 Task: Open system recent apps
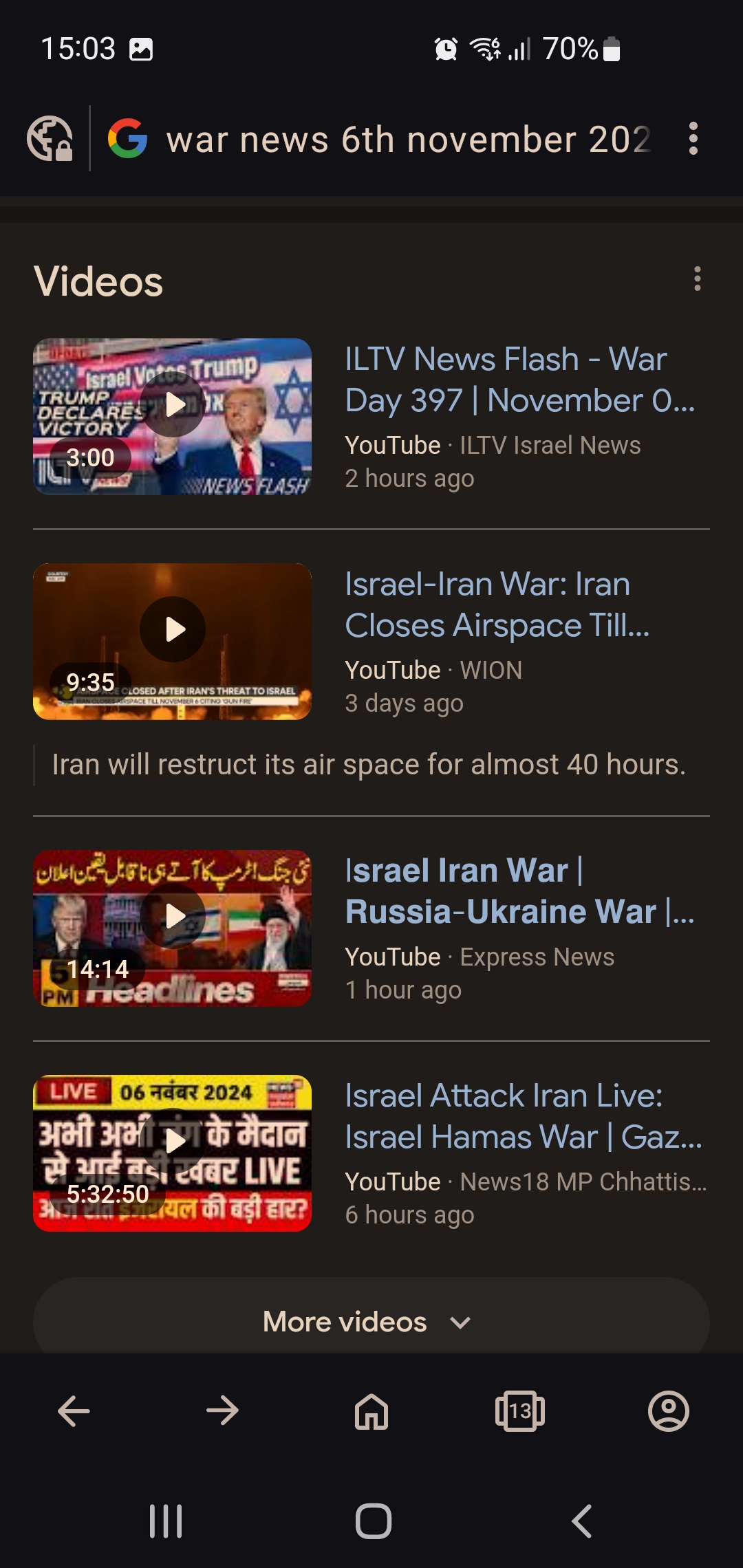[166, 1521]
